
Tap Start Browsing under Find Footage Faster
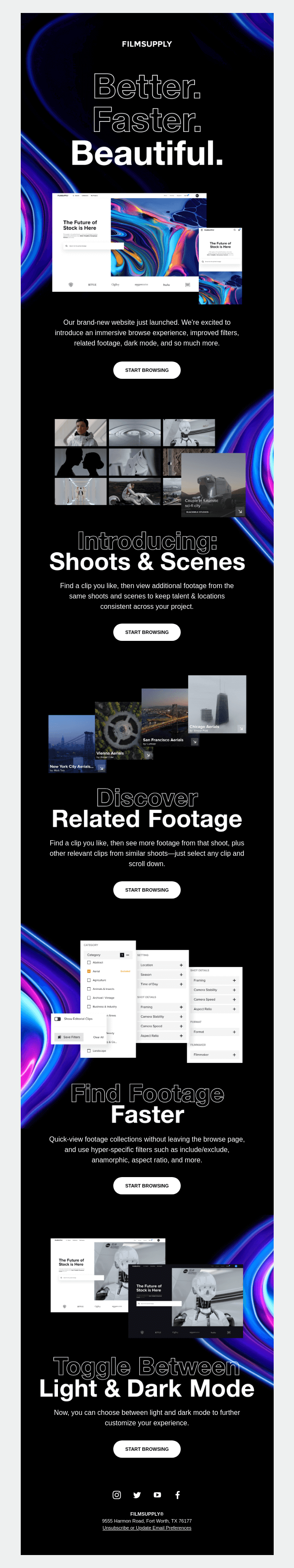click(147, 1186)
